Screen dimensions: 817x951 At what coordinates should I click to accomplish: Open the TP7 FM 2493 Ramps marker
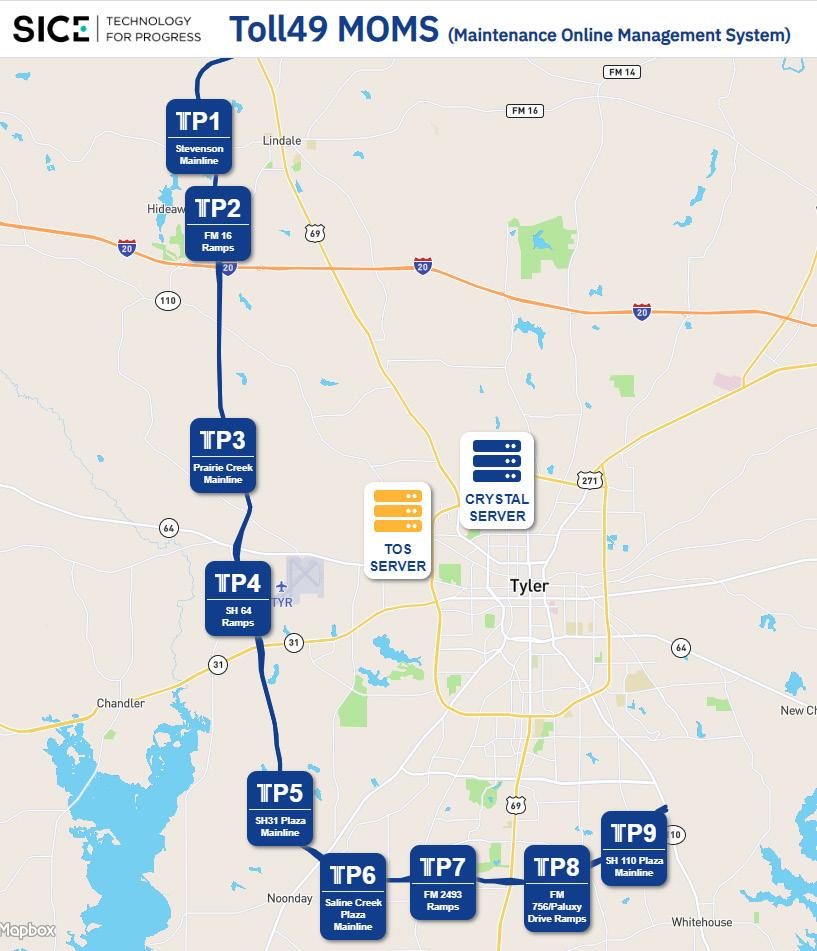[443, 881]
